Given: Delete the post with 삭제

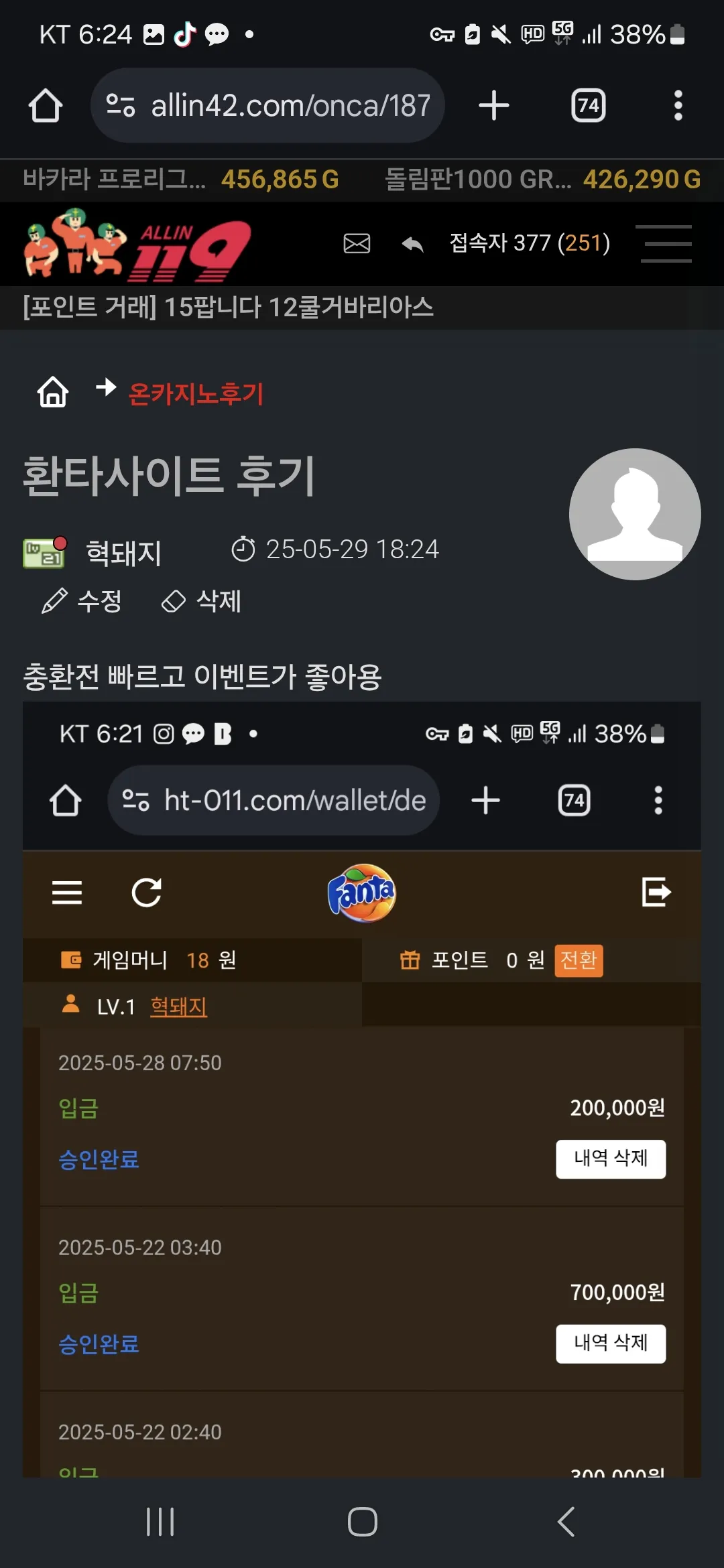Looking at the screenshot, I should tap(201, 601).
